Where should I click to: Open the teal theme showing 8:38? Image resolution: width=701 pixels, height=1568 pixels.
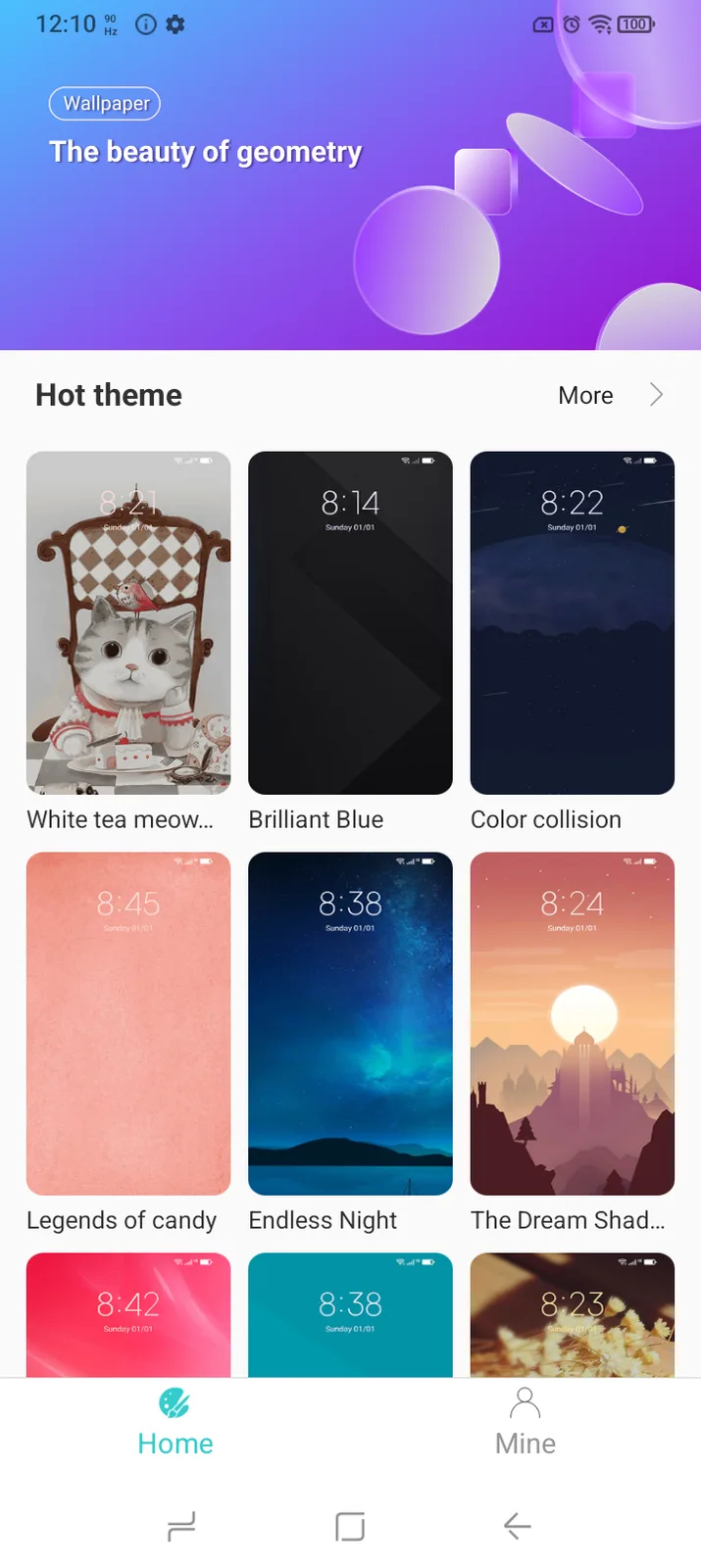(x=350, y=1315)
